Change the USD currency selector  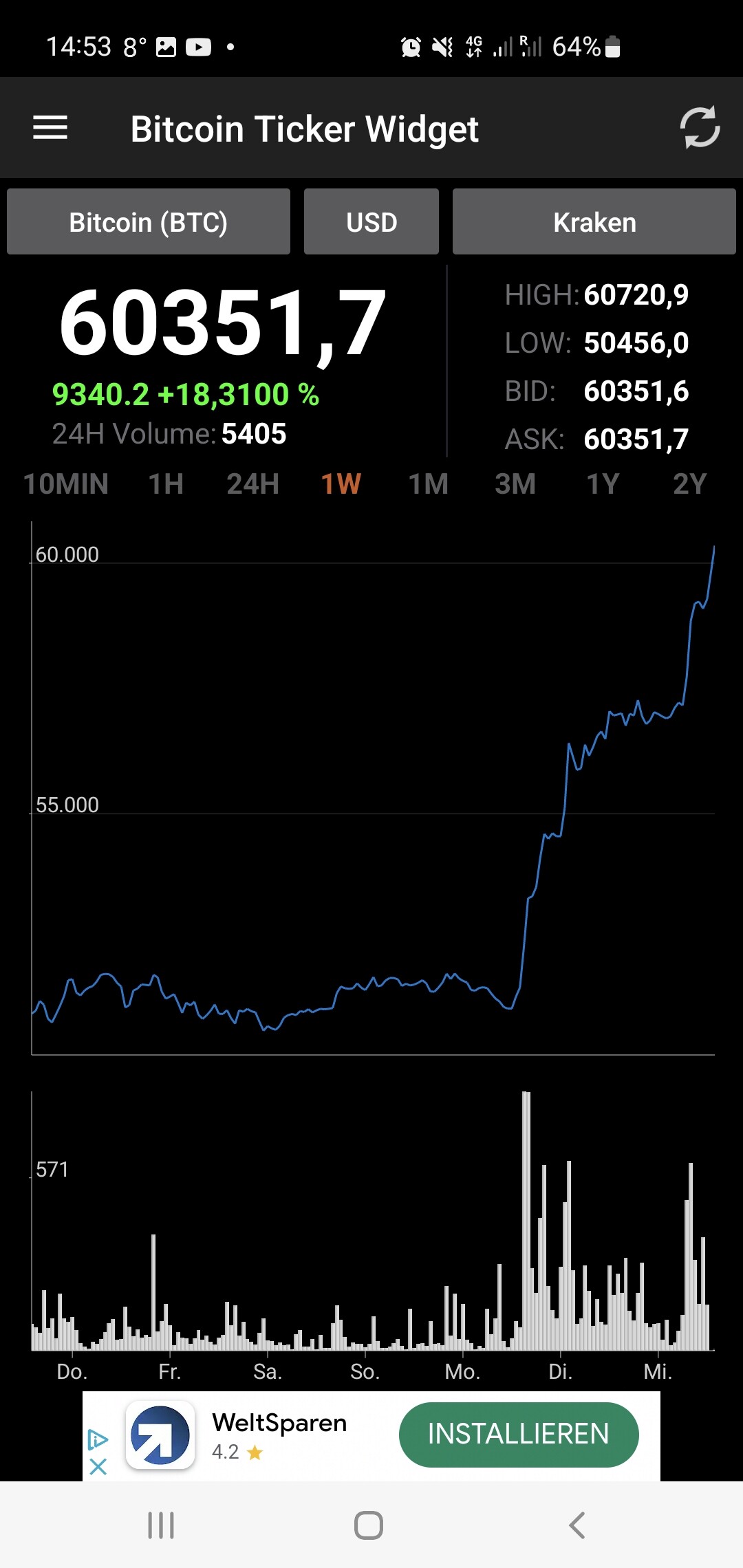point(371,221)
